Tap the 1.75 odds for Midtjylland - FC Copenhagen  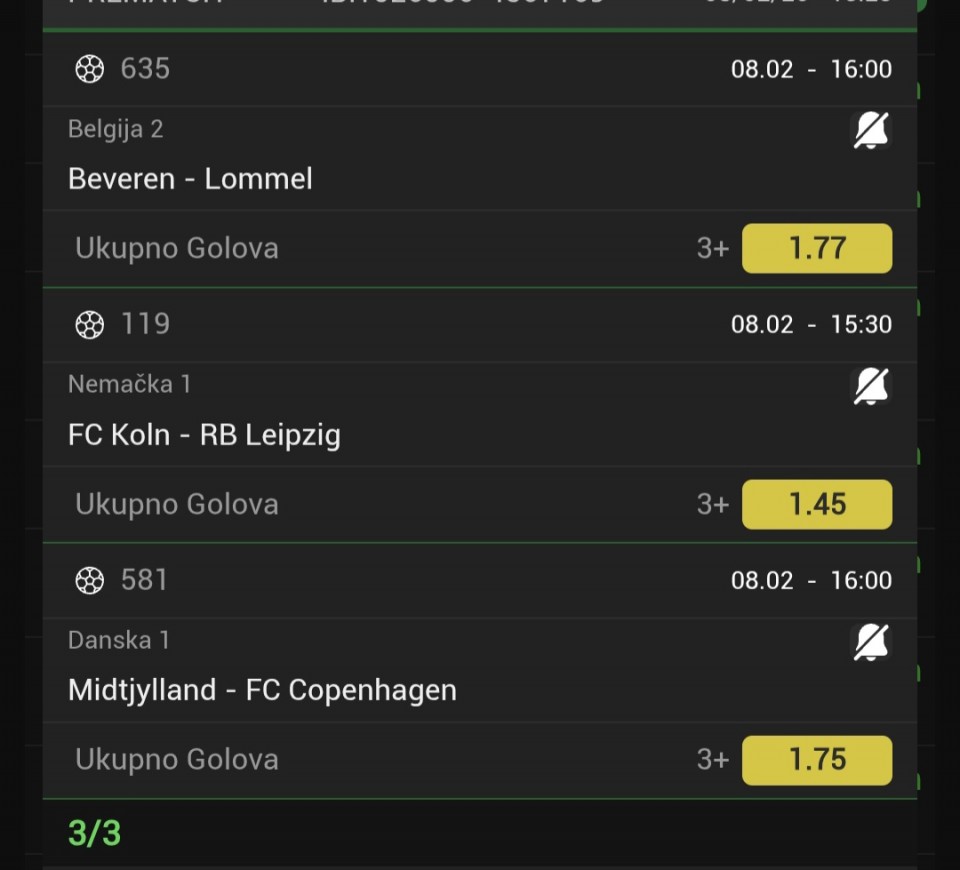(x=816, y=760)
